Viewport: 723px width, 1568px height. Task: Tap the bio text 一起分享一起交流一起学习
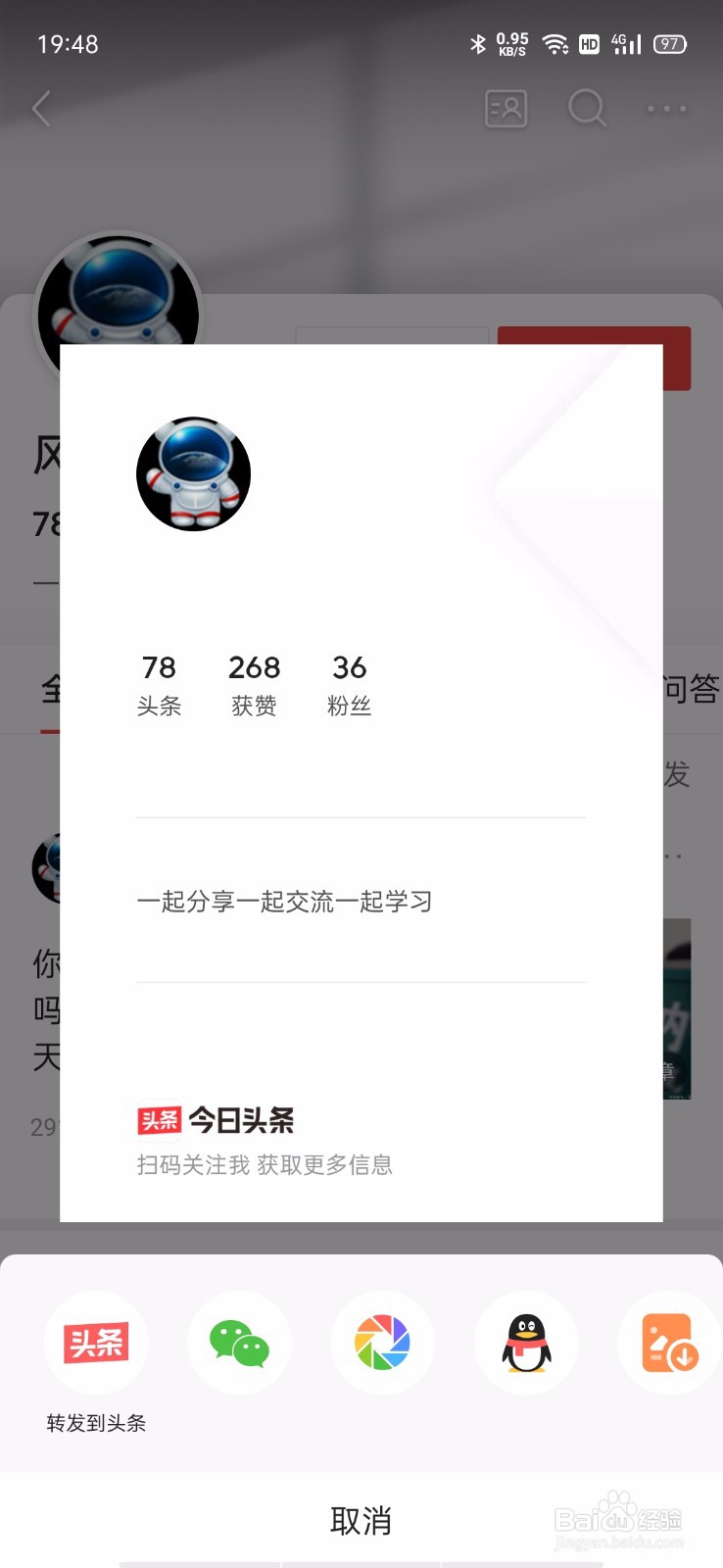coord(286,902)
